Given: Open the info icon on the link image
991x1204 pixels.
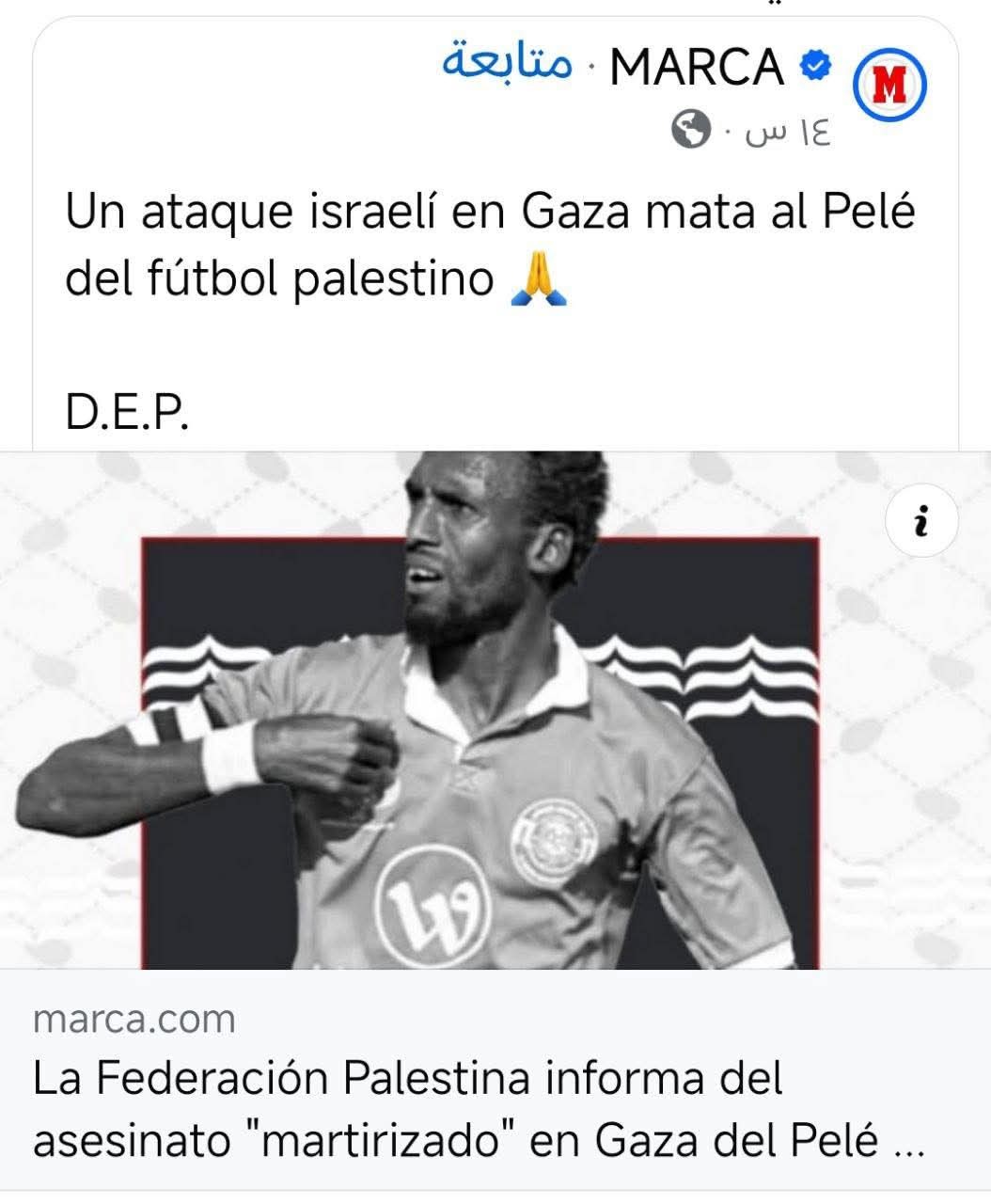Looking at the screenshot, I should pos(921,520).
